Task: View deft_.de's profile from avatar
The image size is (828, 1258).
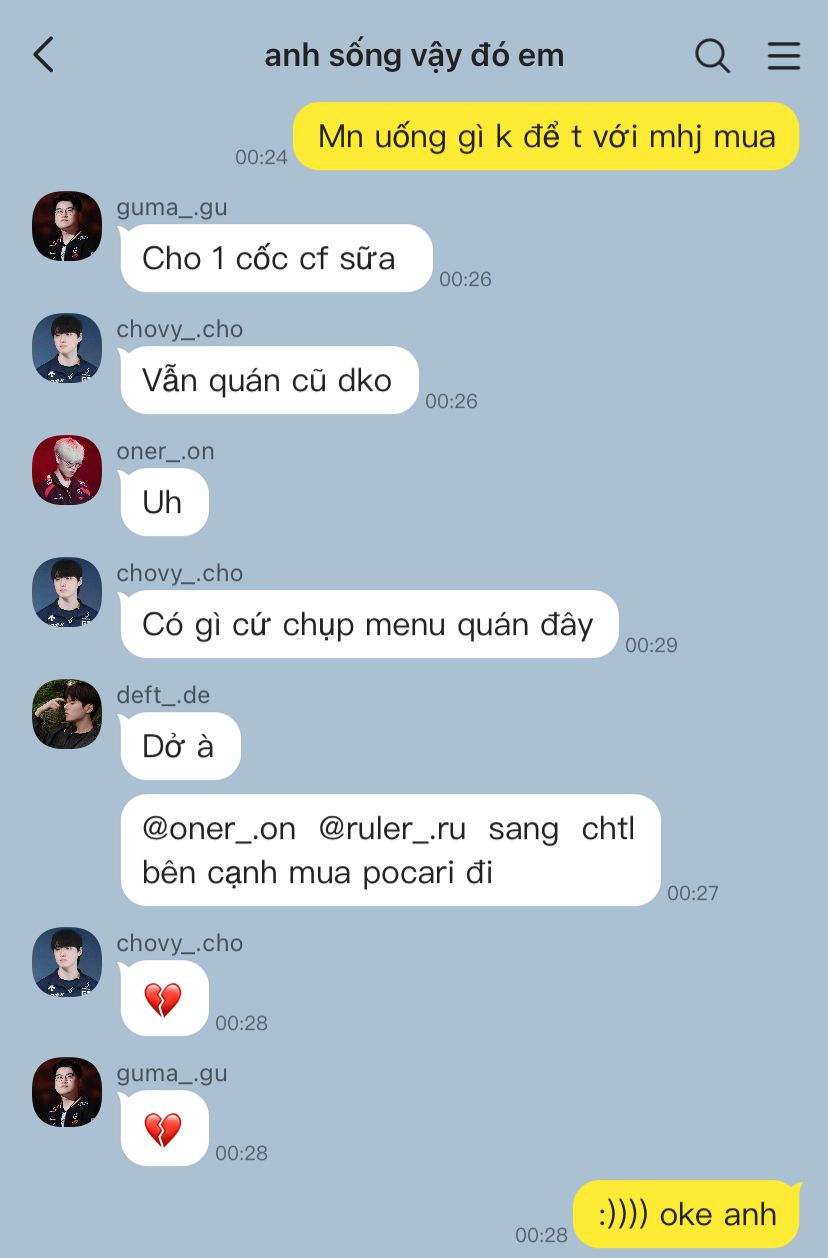Action: tap(67, 714)
